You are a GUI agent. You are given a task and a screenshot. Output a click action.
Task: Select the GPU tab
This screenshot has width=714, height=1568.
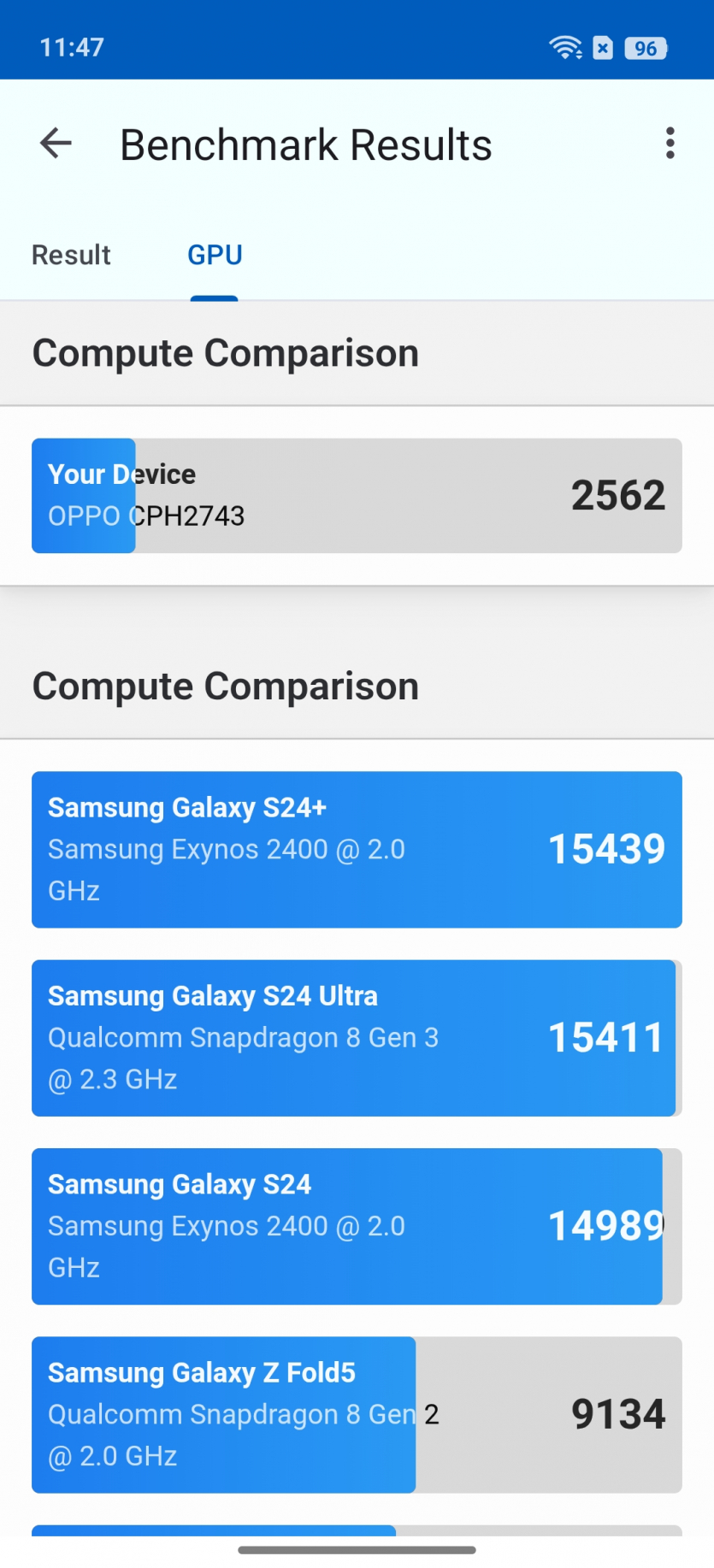click(215, 255)
